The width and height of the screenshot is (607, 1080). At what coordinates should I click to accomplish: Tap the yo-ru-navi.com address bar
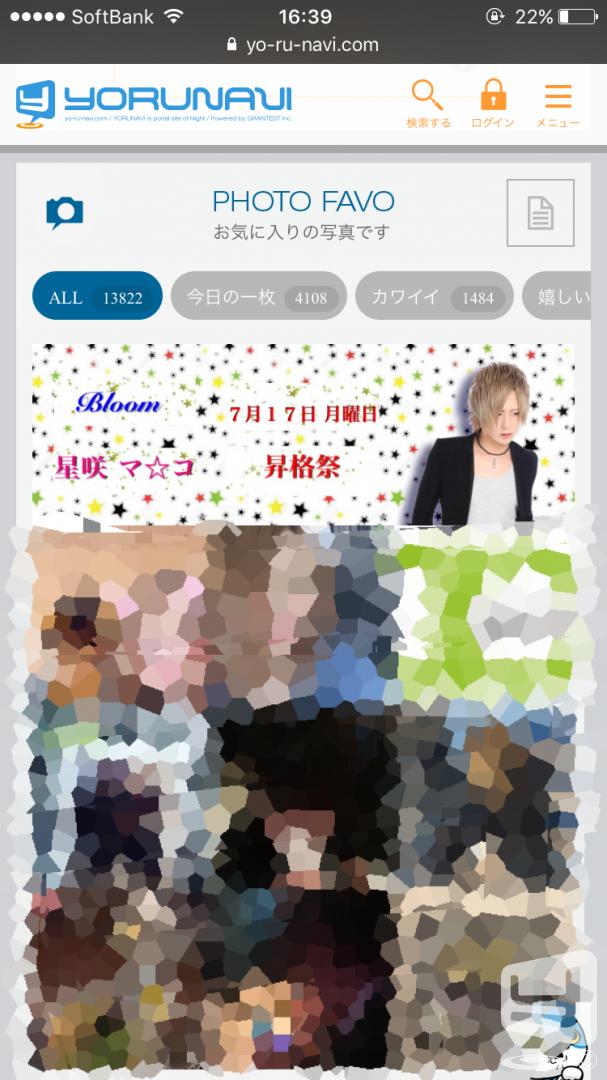point(303,45)
